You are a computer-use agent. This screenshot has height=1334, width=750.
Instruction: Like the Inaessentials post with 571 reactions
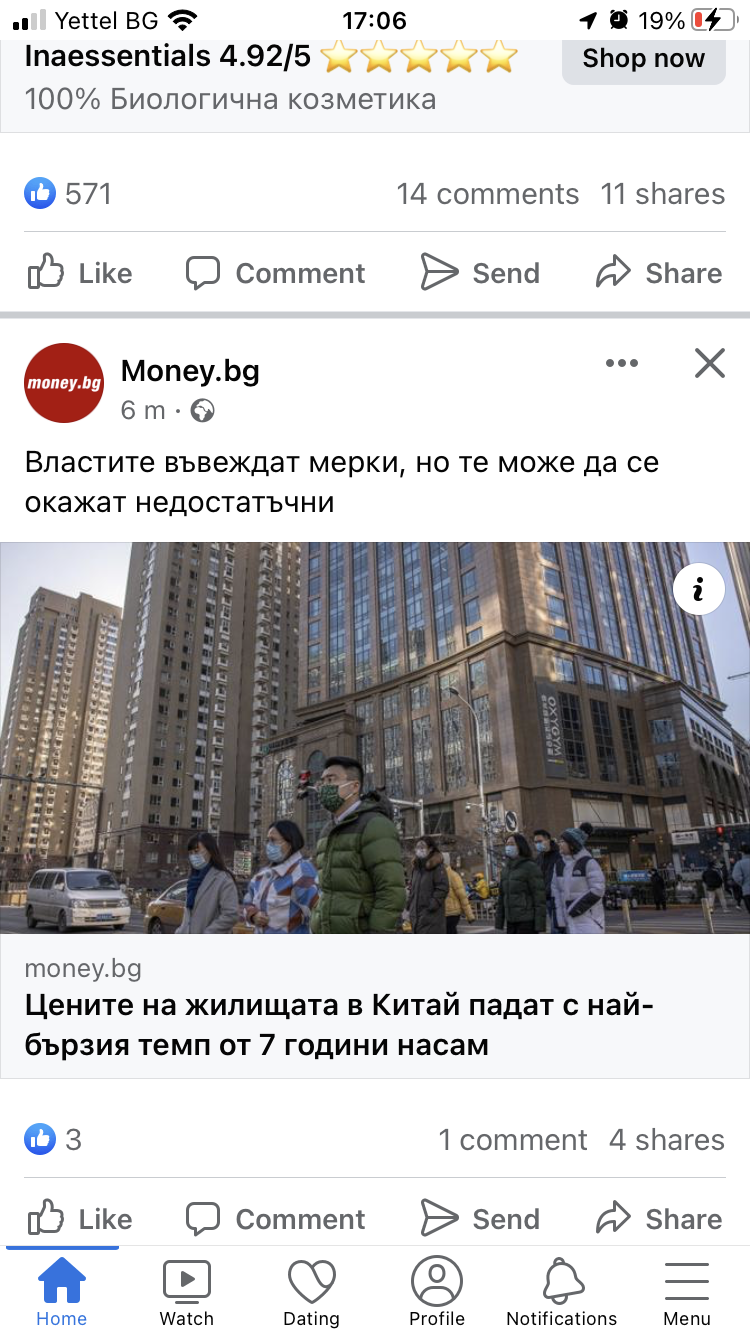(80, 273)
